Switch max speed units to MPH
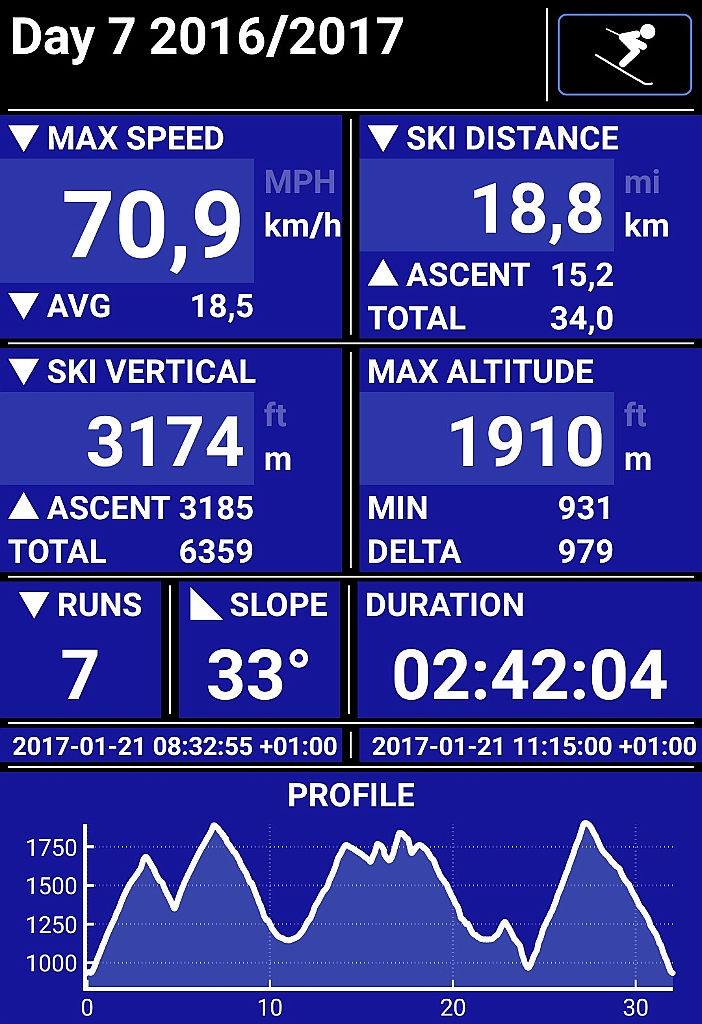Viewport: 702px width, 1024px height. 299,183
